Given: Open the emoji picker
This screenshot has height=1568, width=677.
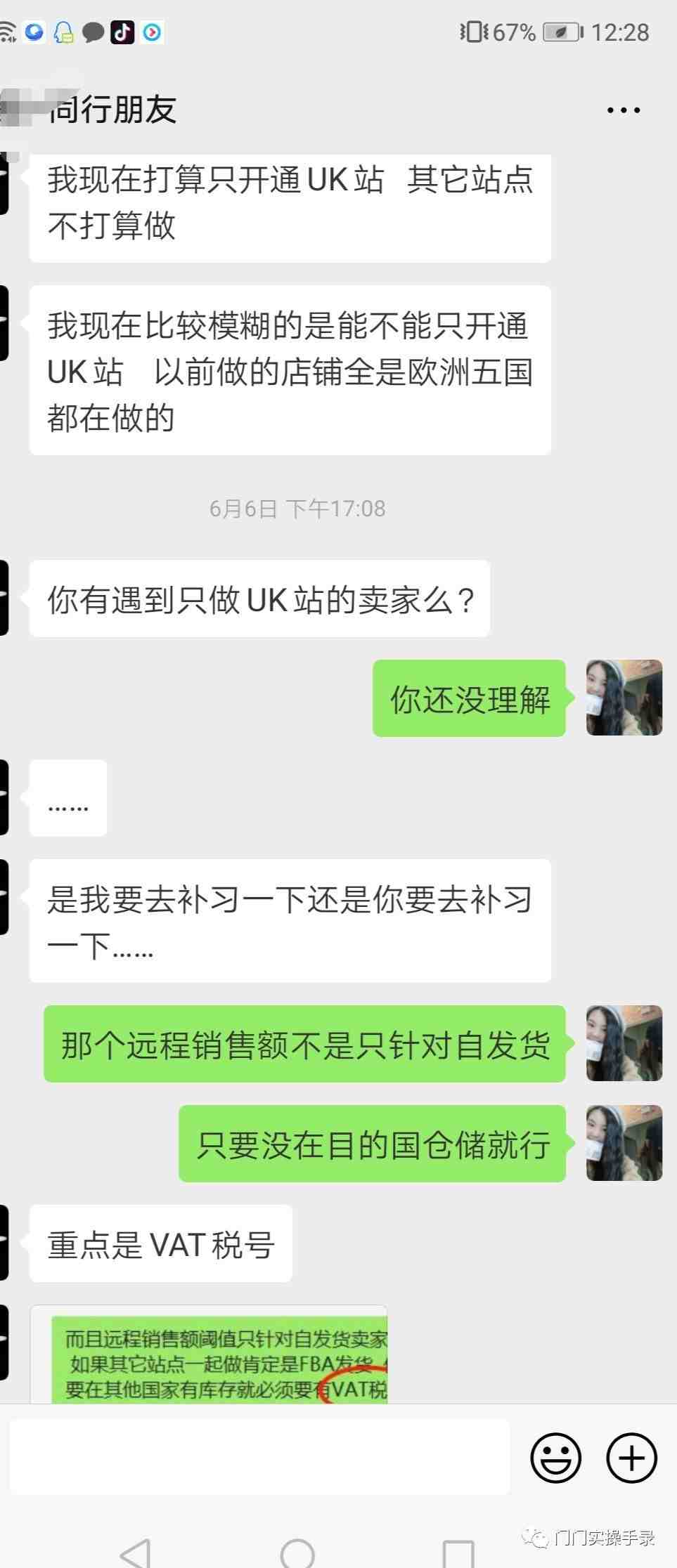Looking at the screenshot, I should point(555,1458).
